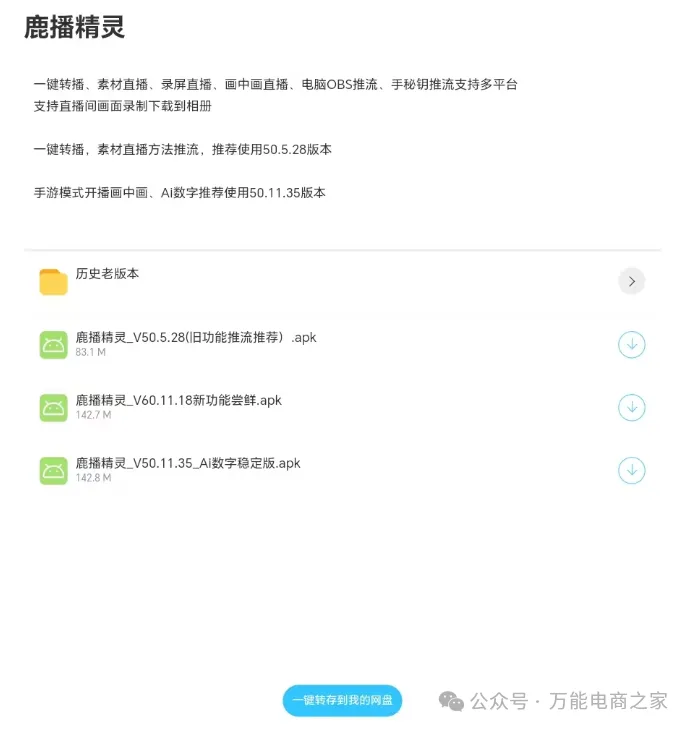
Task: Open the 鹿播精灵_V60.11.18新功能尝鲜 apk file
Action: click(x=178, y=400)
